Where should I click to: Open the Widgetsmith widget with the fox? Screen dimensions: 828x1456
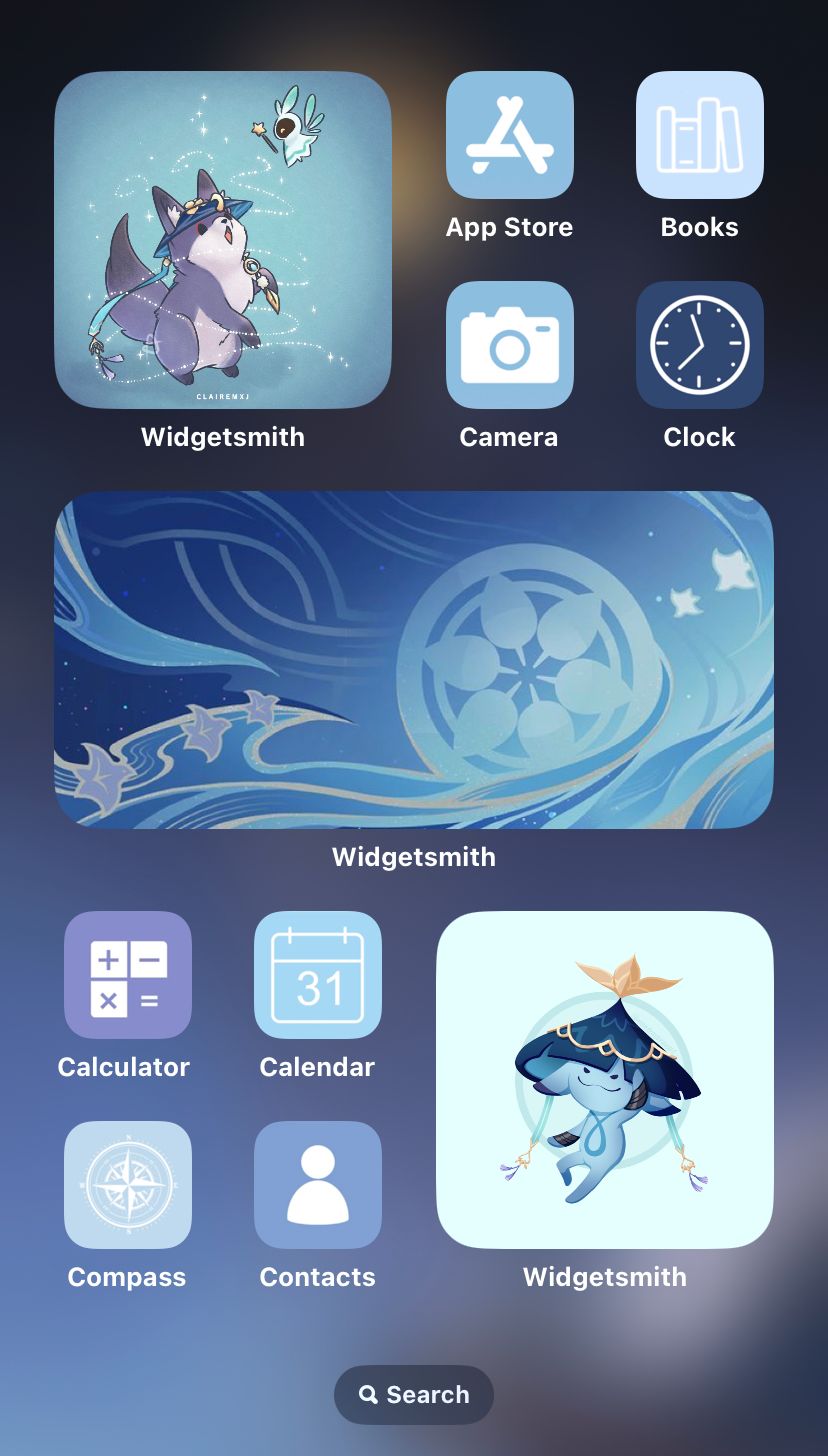pos(223,240)
